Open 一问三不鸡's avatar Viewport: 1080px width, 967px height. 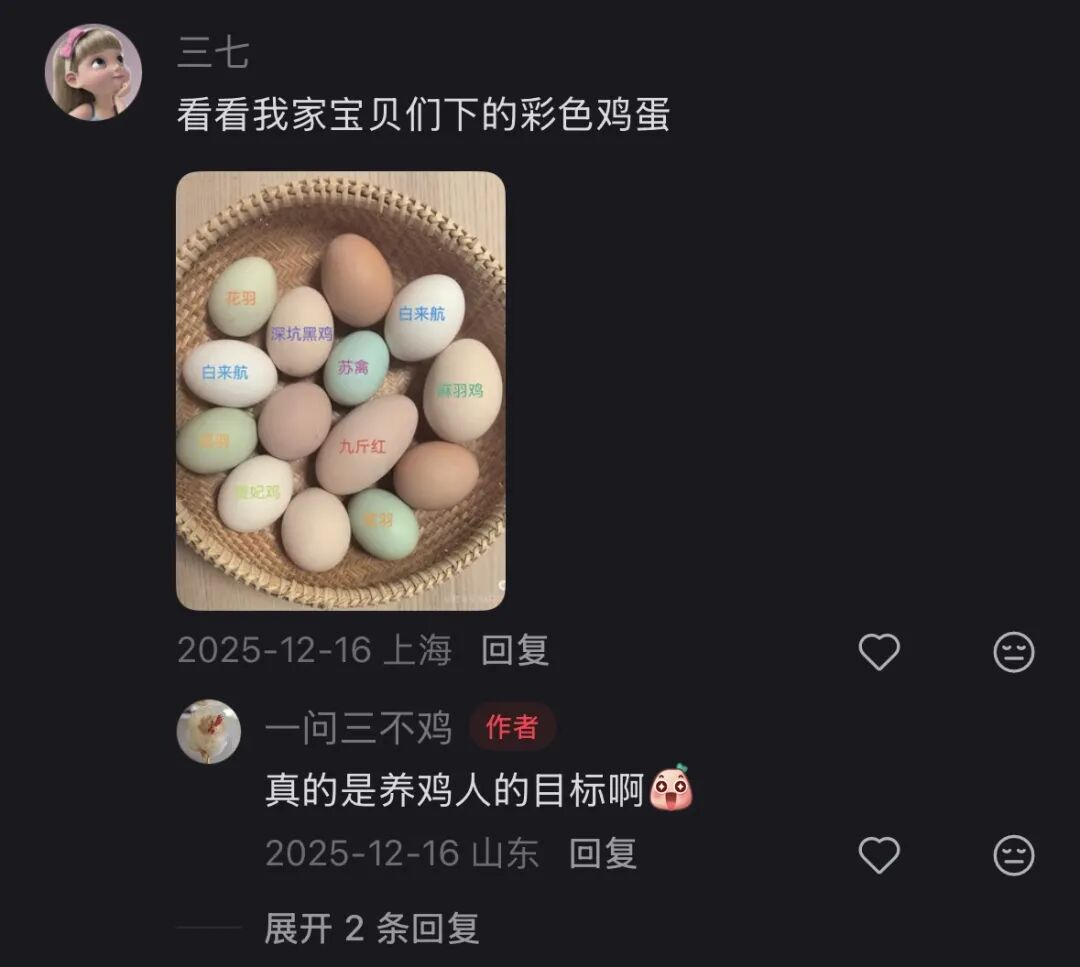[209, 731]
